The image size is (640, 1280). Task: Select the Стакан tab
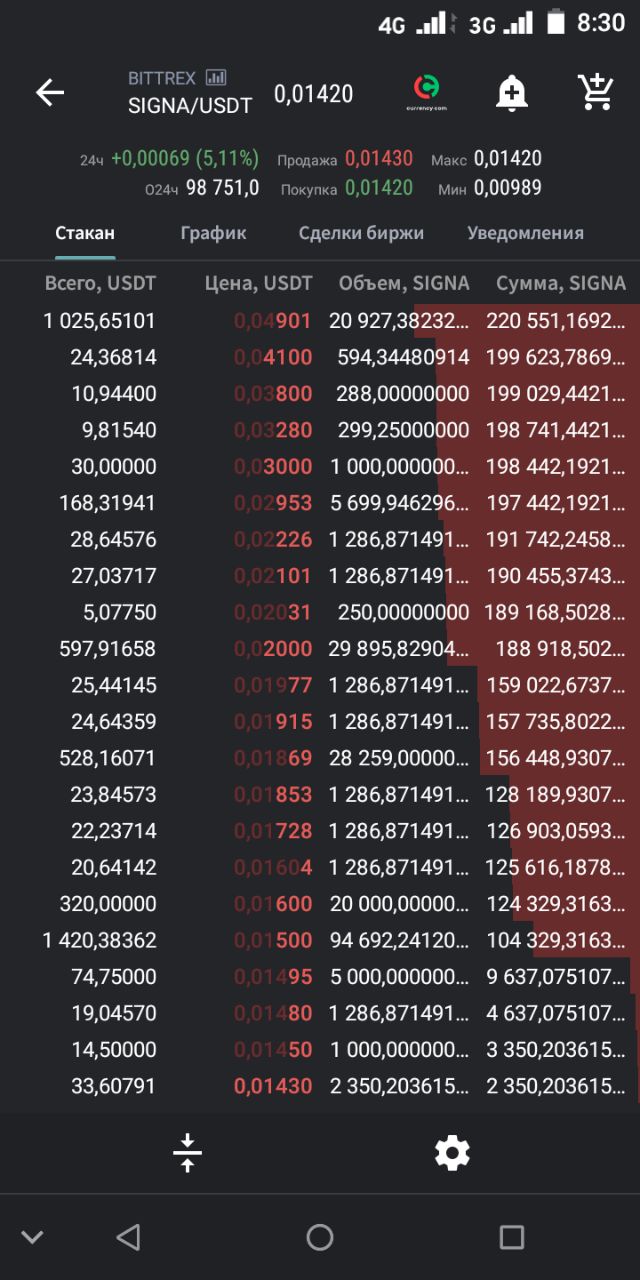click(85, 233)
